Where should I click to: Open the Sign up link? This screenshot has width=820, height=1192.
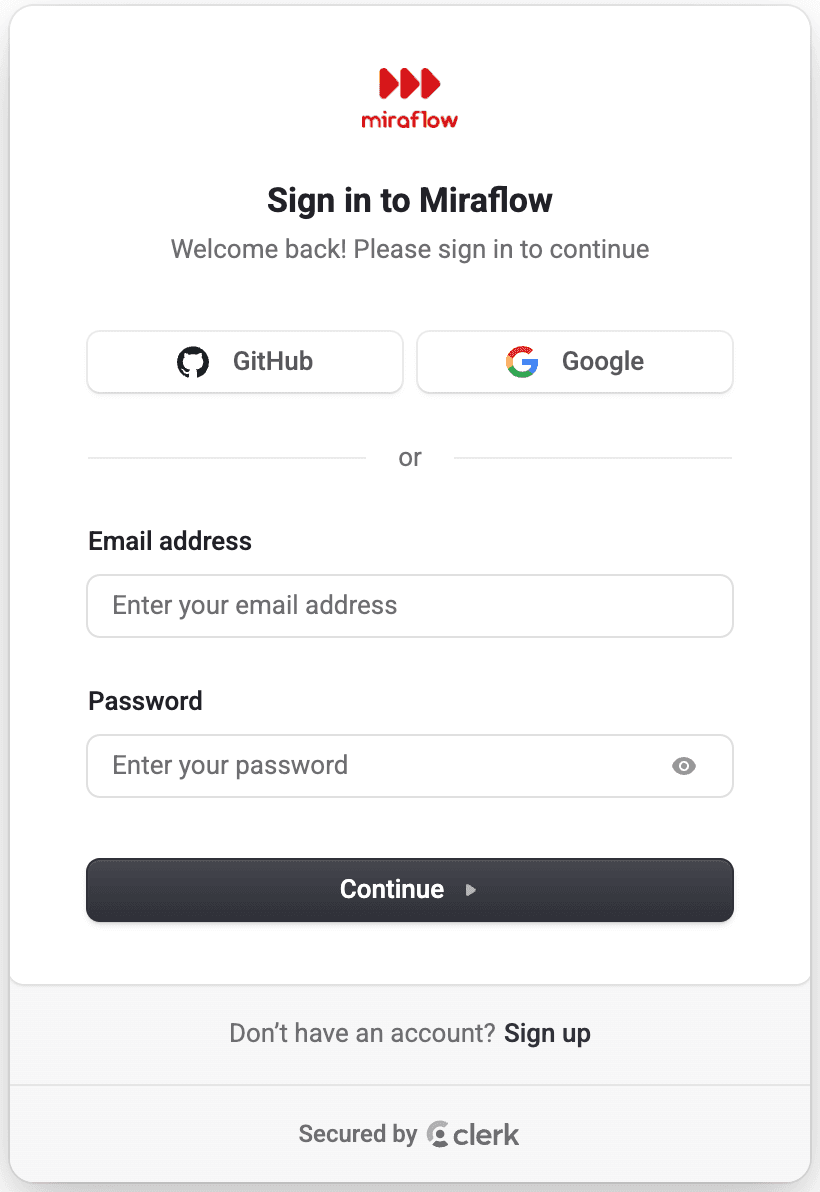coord(547,1032)
